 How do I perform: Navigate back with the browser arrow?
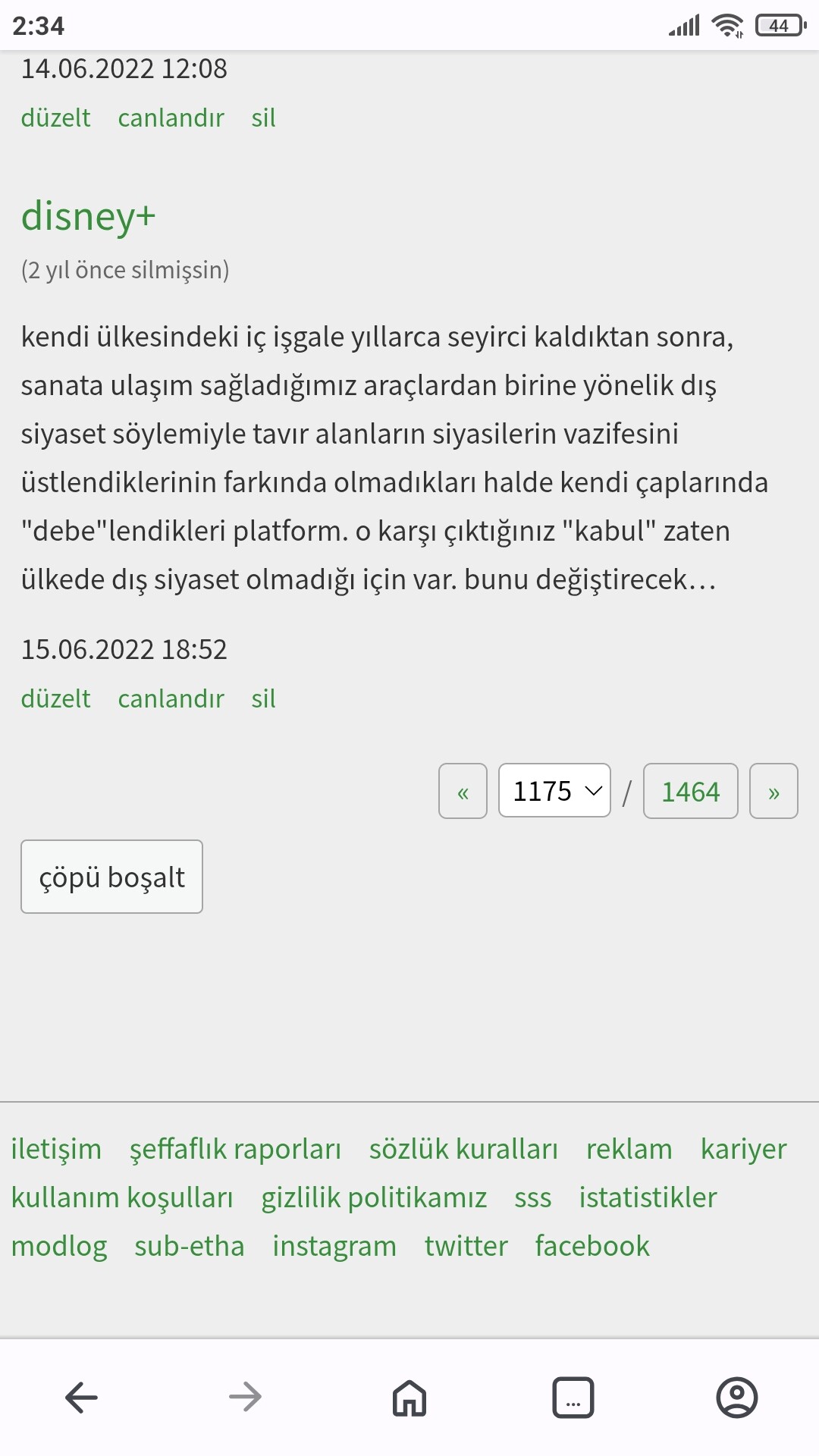click(82, 1397)
